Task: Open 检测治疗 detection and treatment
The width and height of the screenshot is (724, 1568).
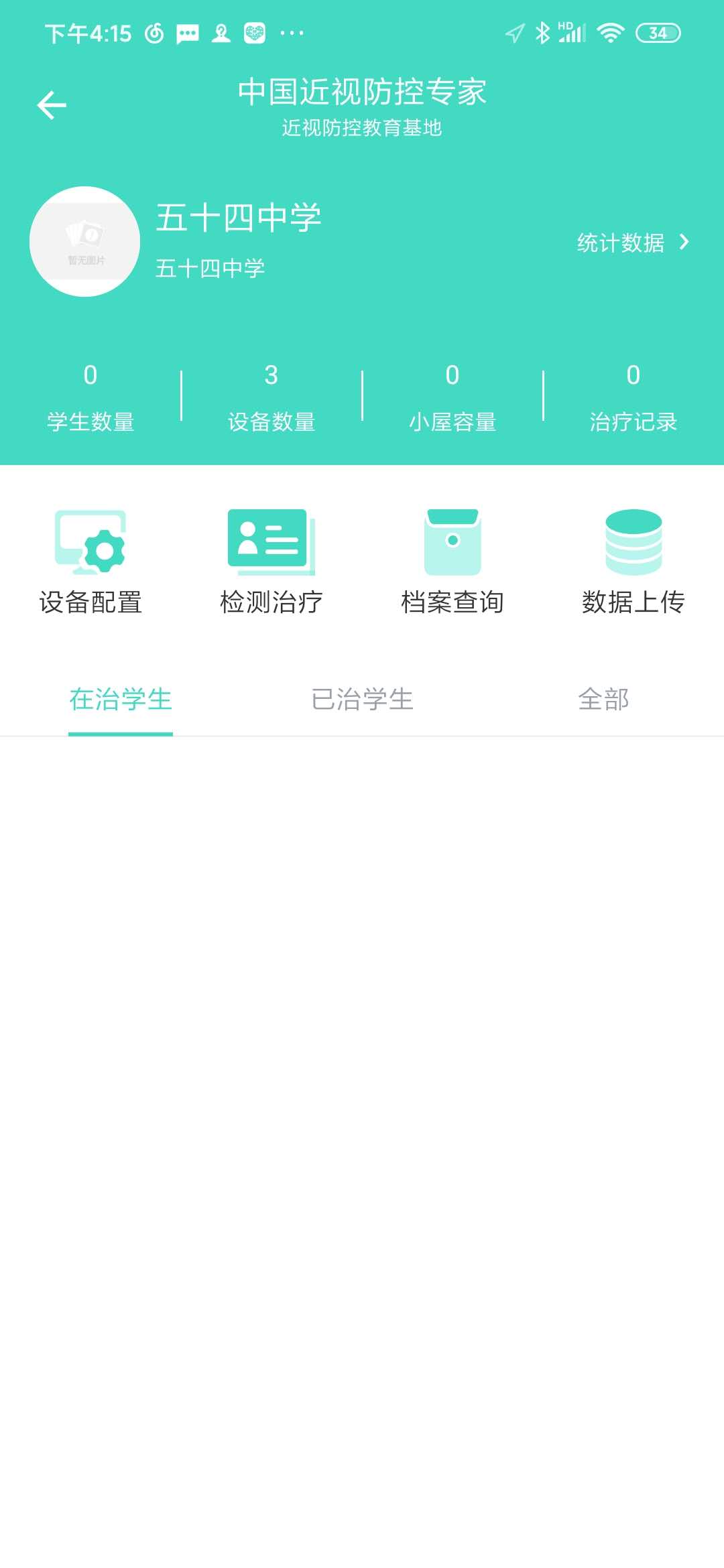Action: coord(271,562)
